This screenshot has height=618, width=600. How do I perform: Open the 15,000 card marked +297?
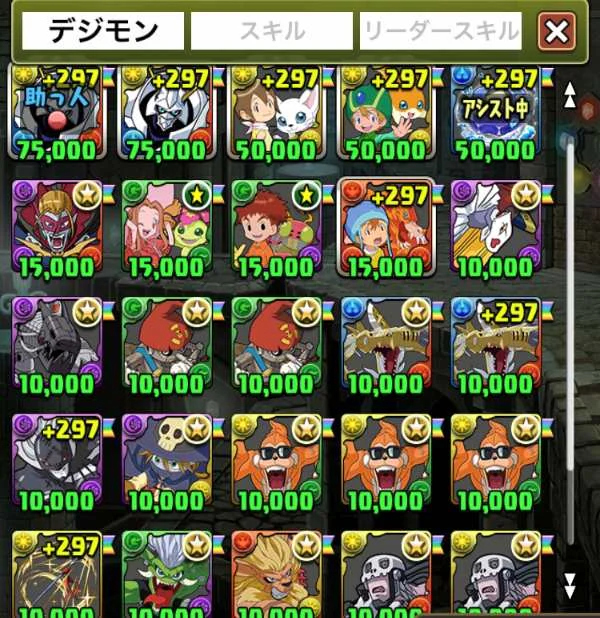coord(386,228)
